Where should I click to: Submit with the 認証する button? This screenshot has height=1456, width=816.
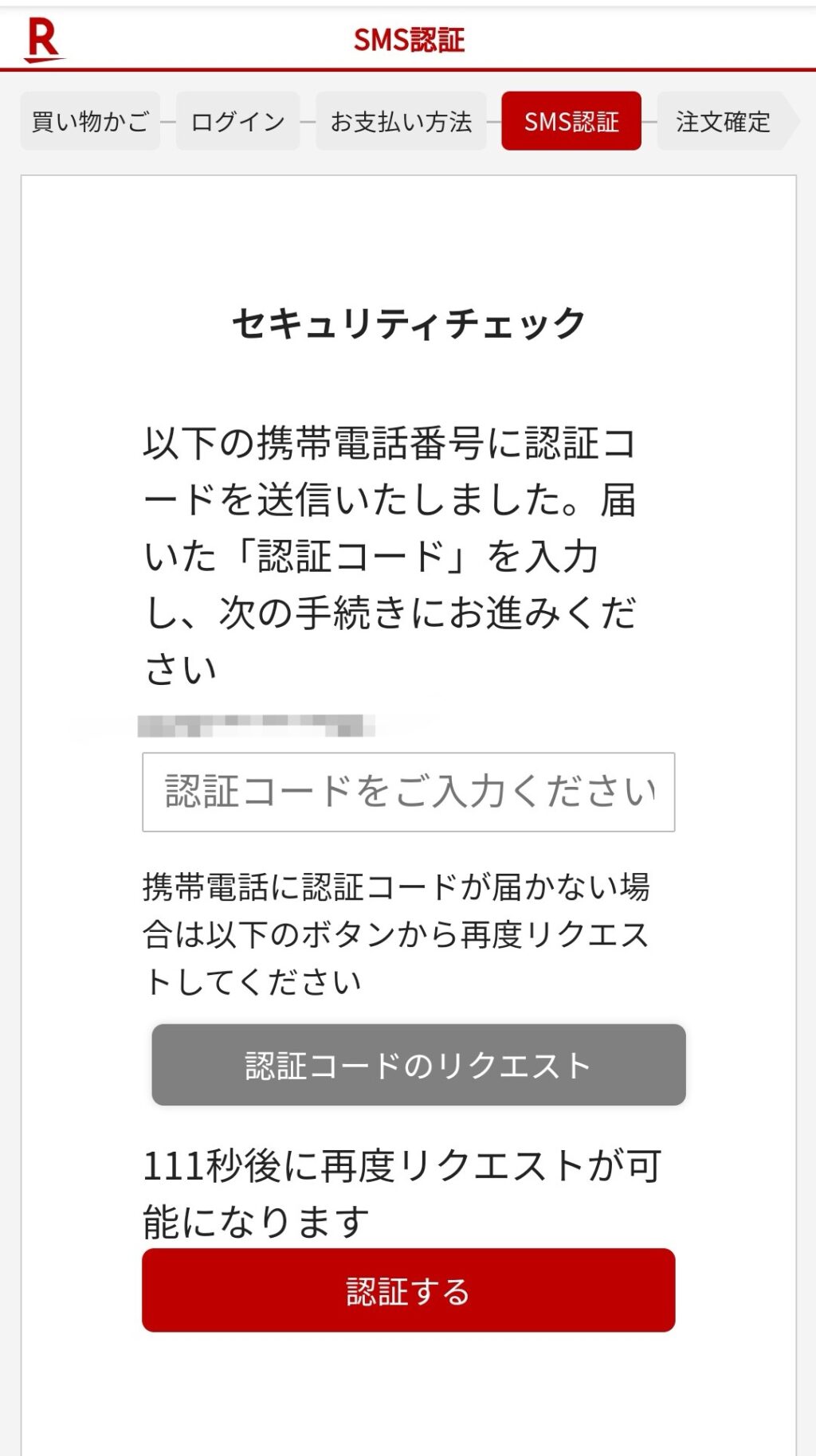pos(408,1290)
